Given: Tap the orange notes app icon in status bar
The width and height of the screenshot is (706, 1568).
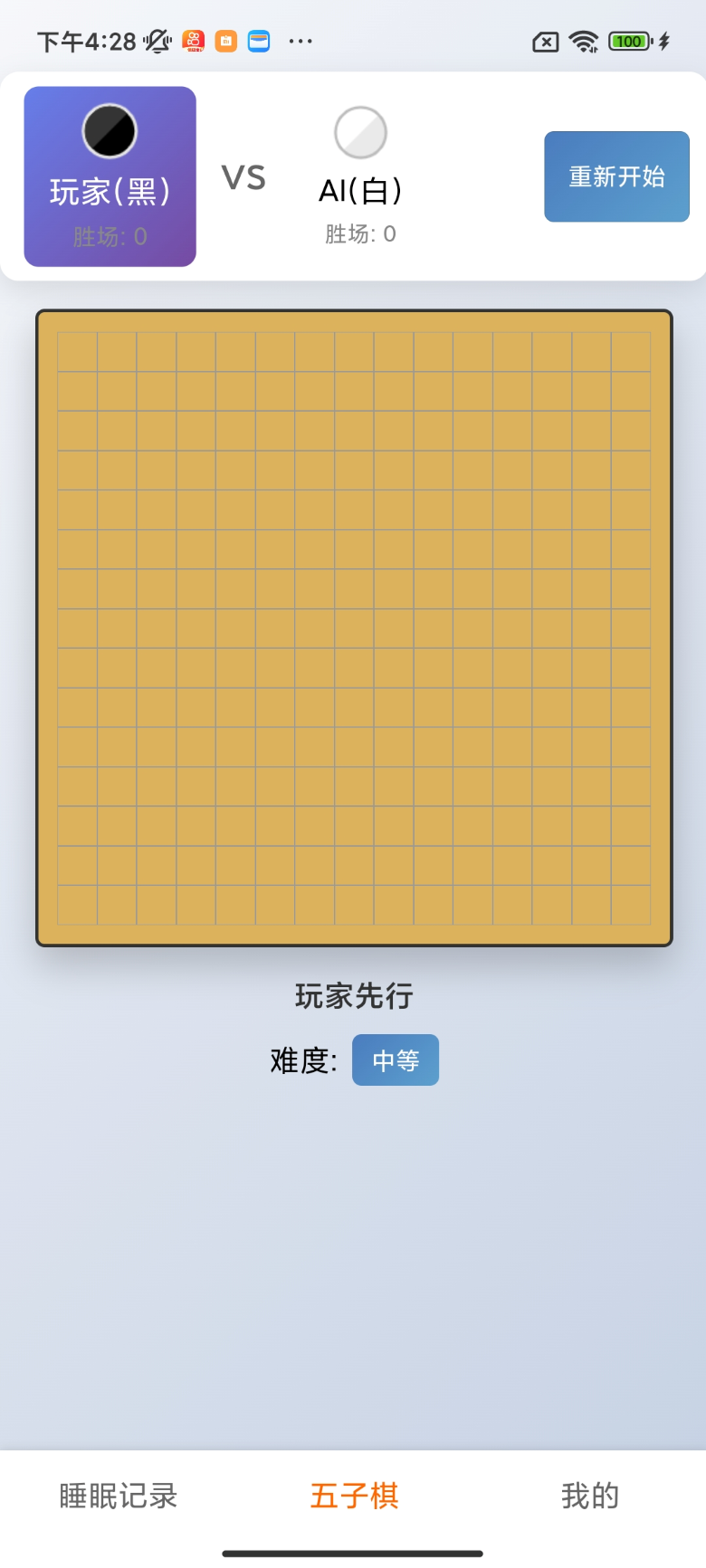Looking at the screenshot, I should point(226,41).
